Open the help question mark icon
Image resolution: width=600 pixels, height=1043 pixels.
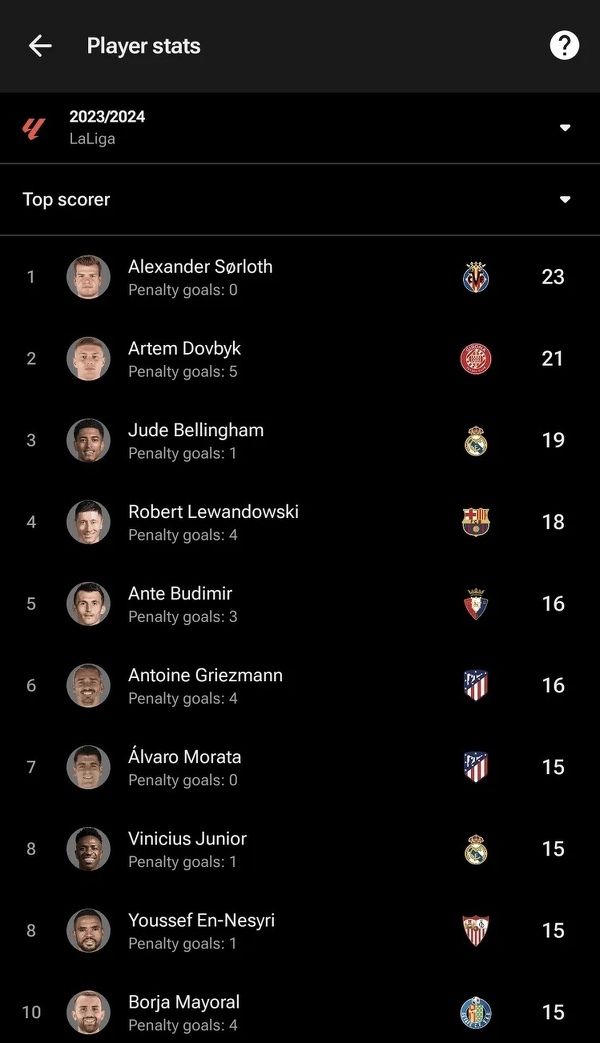point(564,46)
